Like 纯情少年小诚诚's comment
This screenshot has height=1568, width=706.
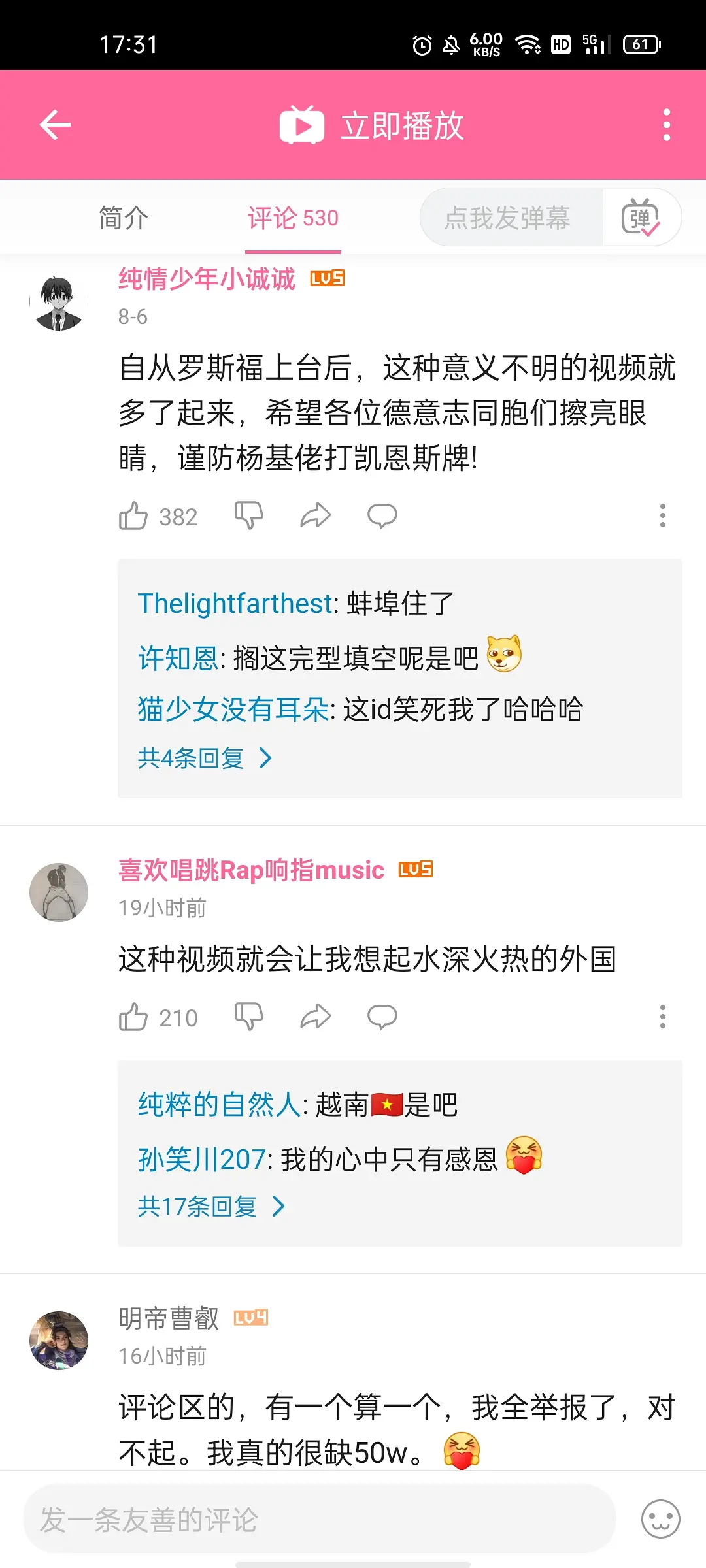coord(133,516)
